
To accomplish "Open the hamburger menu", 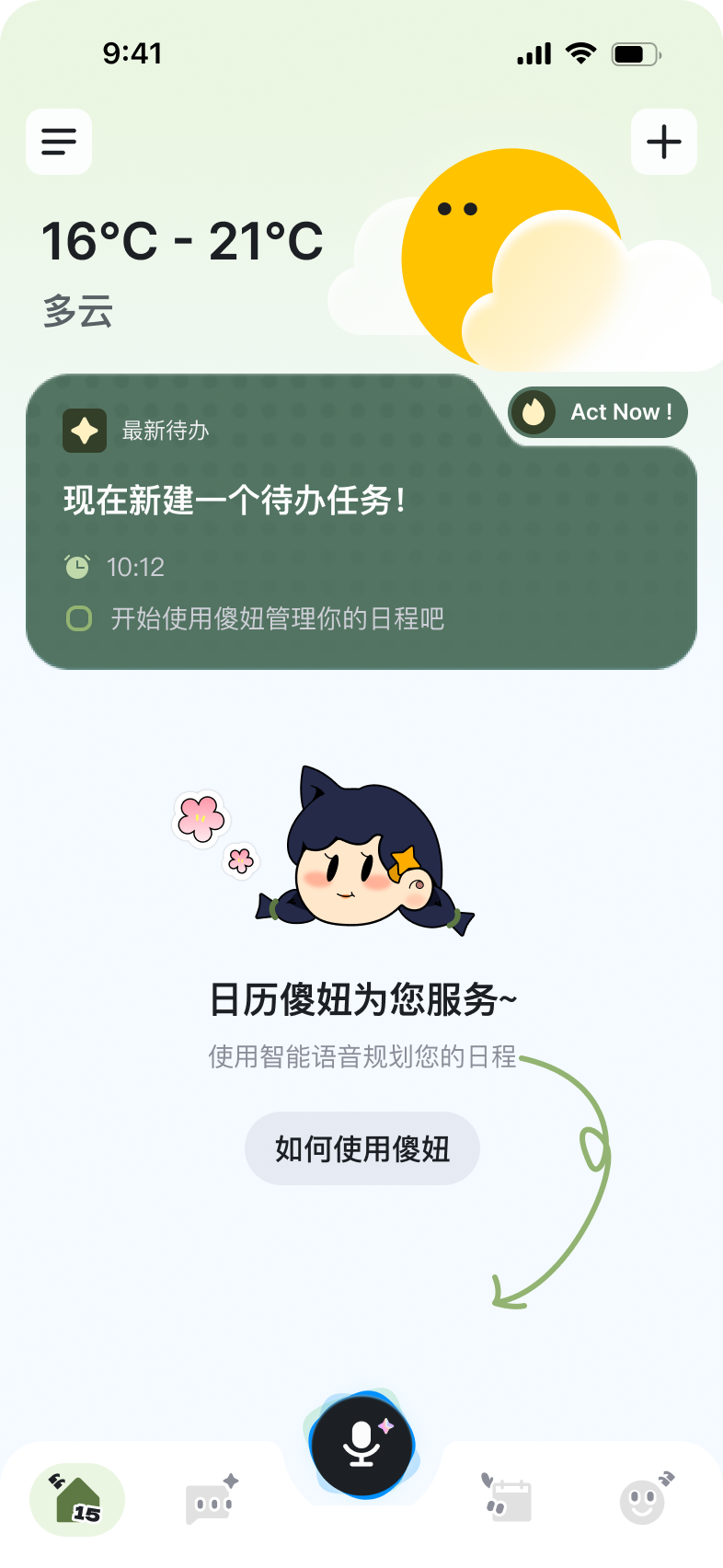I will tap(59, 142).
